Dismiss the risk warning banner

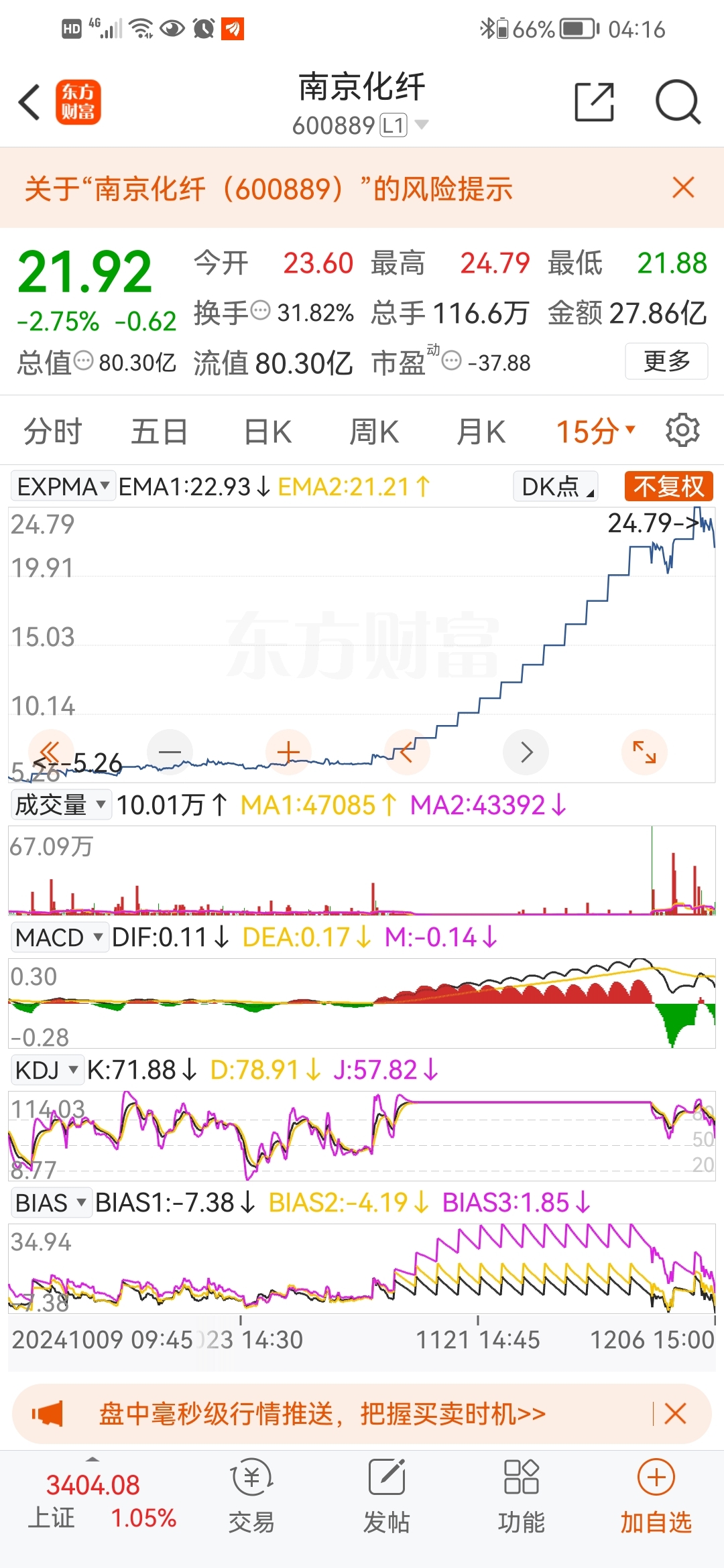click(x=682, y=188)
